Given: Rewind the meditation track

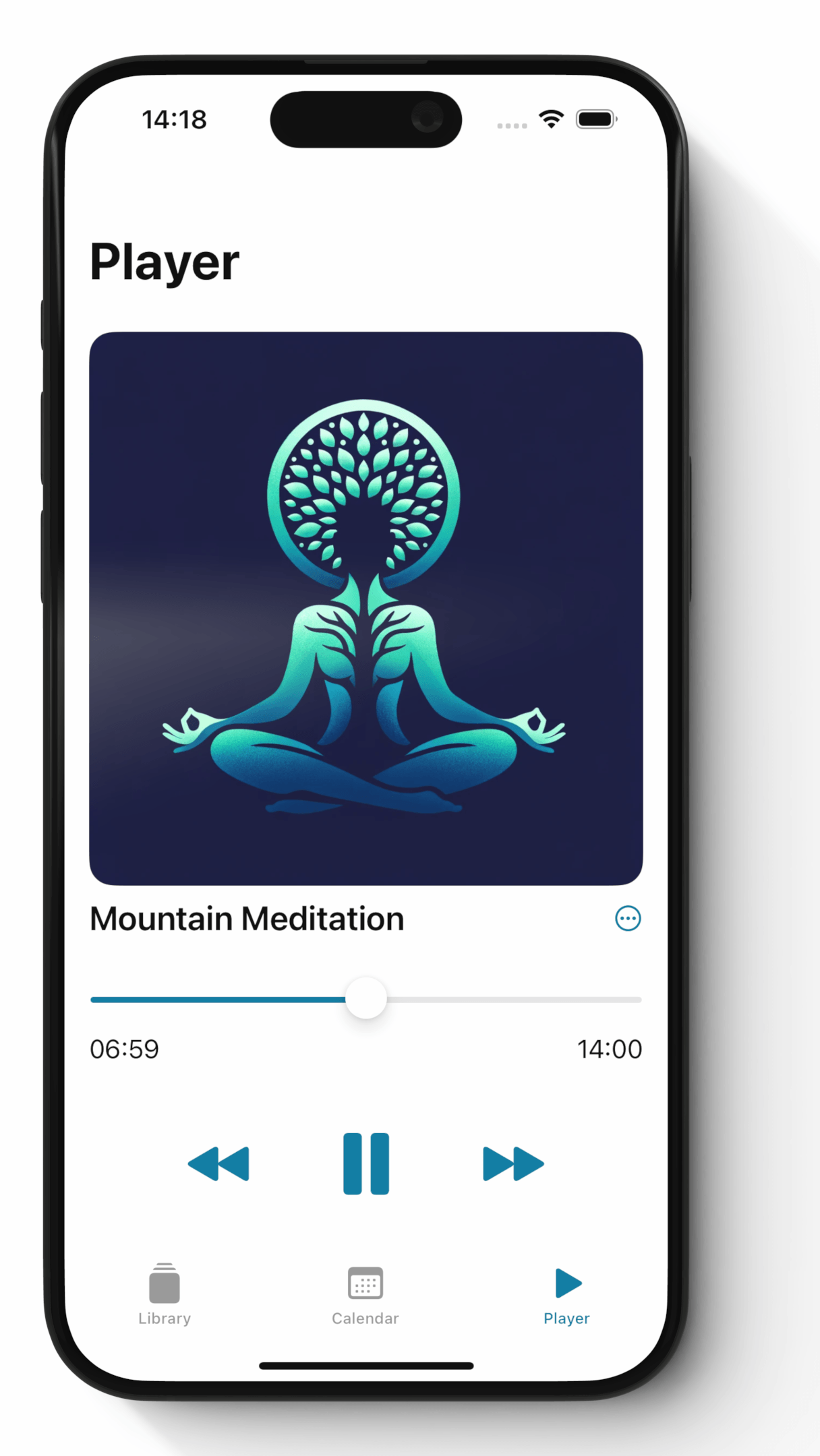Looking at the screenshot, I should click(219, 1163).
